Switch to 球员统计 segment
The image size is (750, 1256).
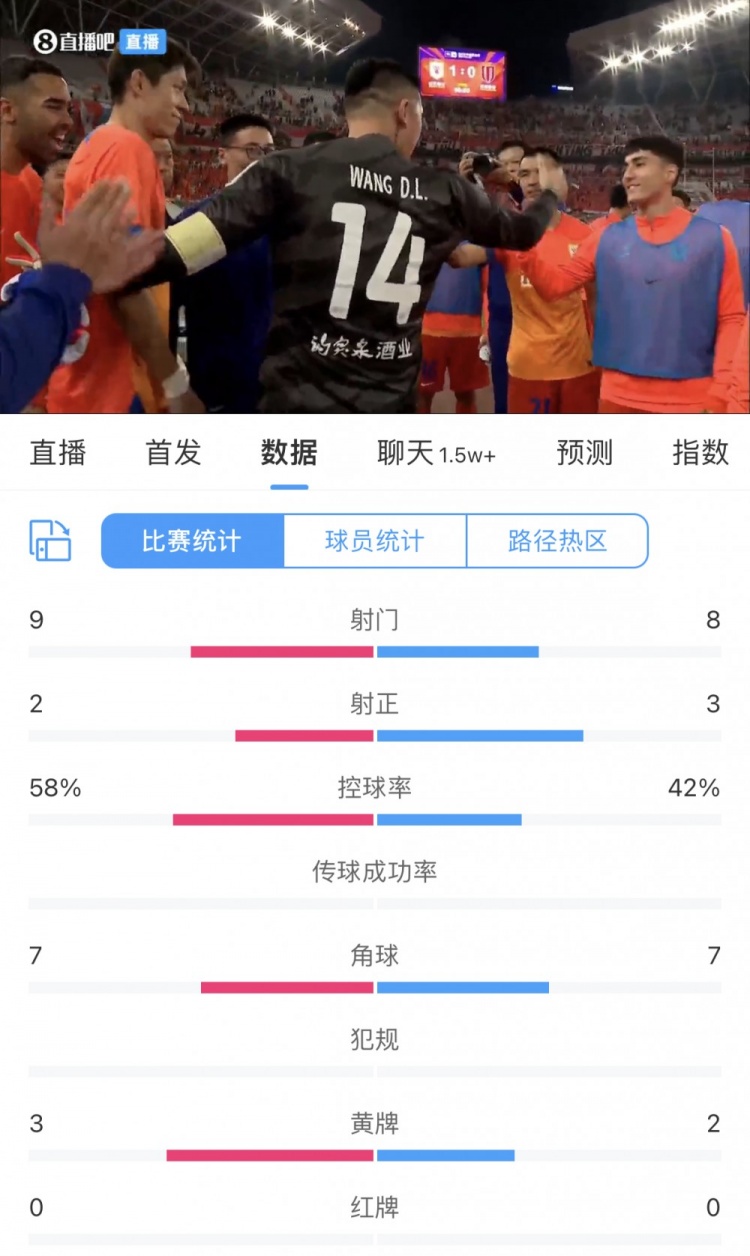tap(375, 541)
